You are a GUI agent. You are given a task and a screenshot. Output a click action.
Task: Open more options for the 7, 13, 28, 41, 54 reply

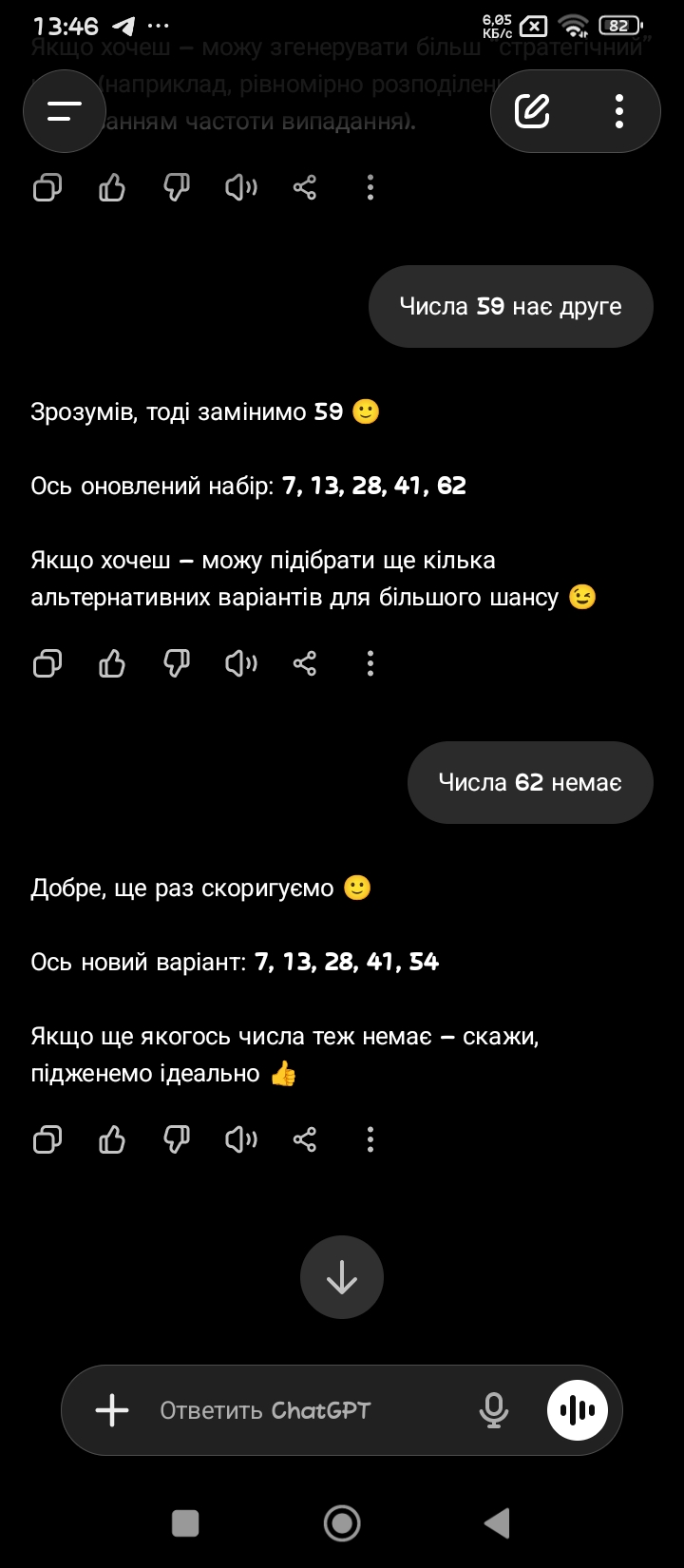point(370,1138)
